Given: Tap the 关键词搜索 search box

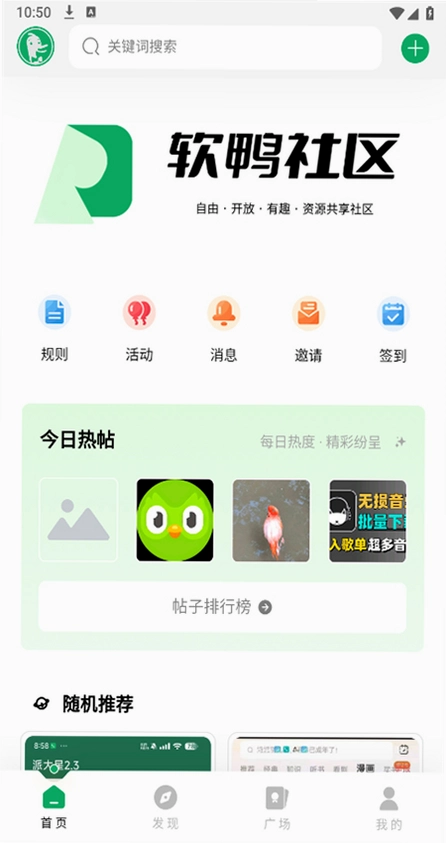Looking at the screenshot, I should pyautogui.click(x=225, y=47).
